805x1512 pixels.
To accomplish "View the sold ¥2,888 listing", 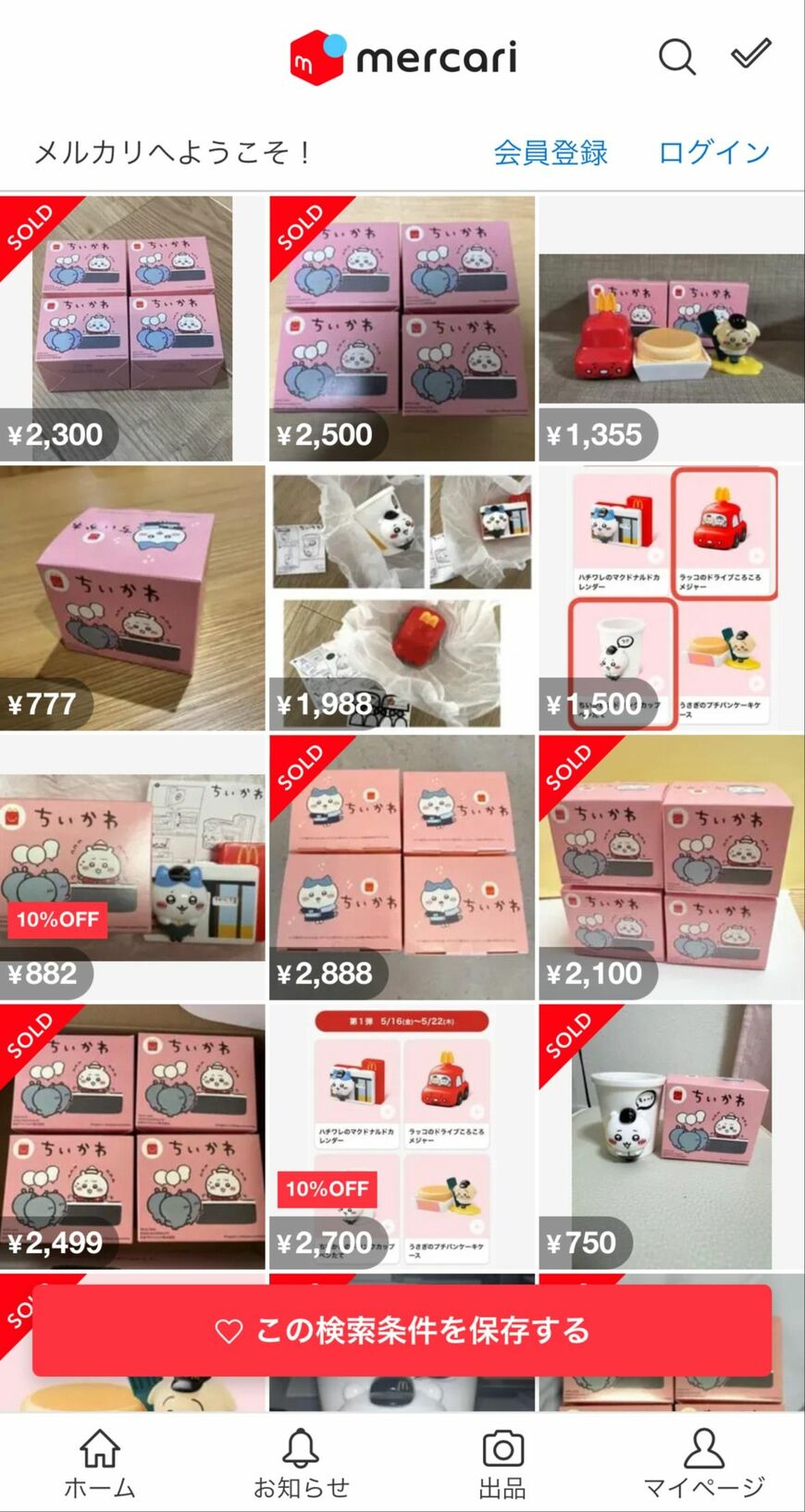I will 402,867.
